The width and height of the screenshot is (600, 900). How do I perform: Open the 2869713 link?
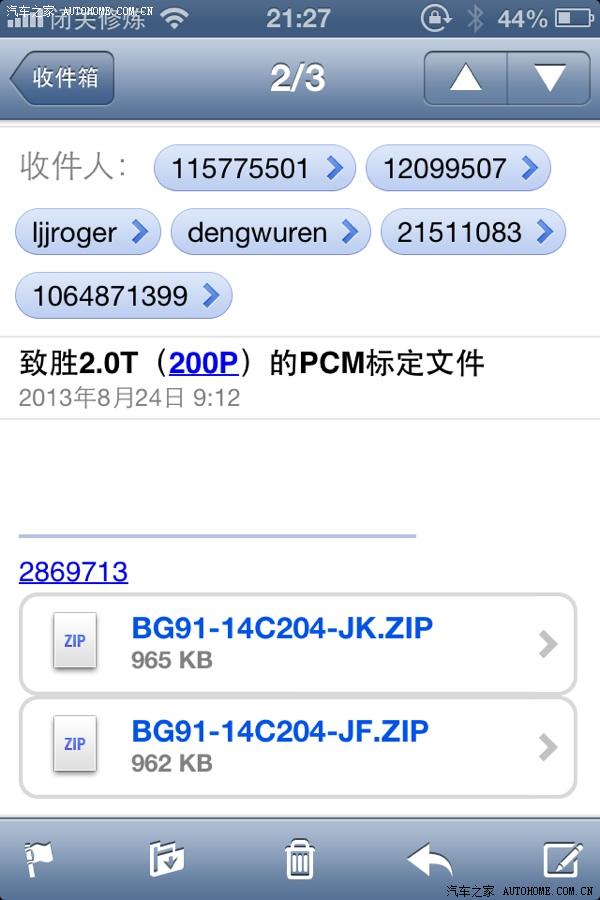coord(73,572)
